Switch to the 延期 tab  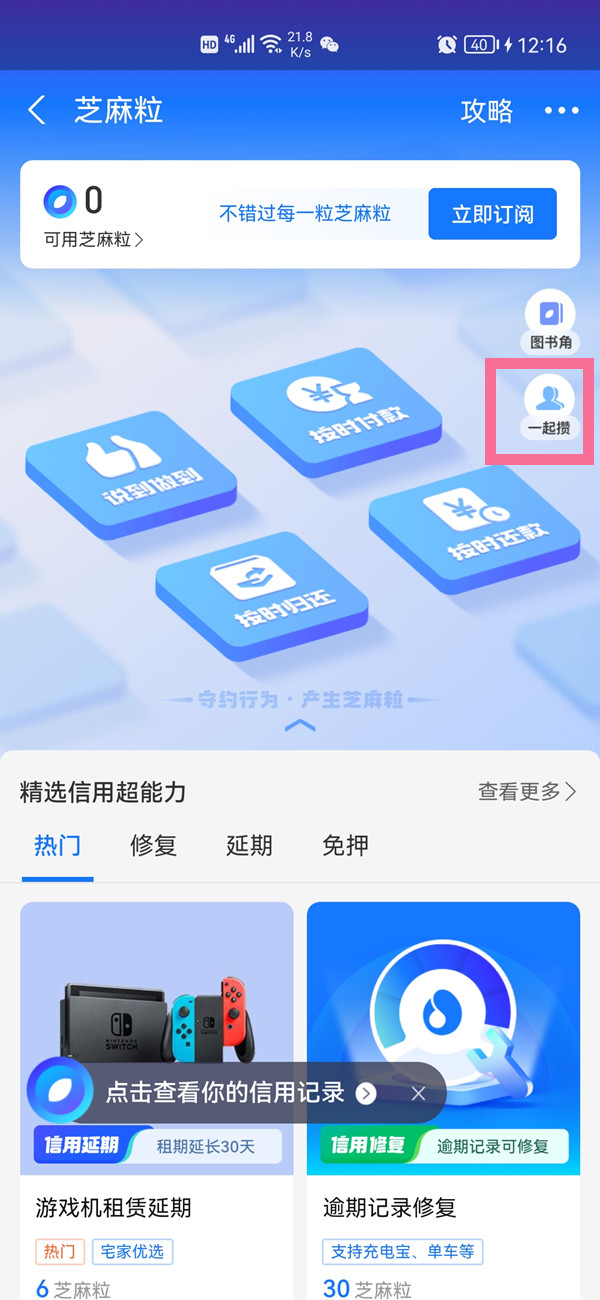249,845
